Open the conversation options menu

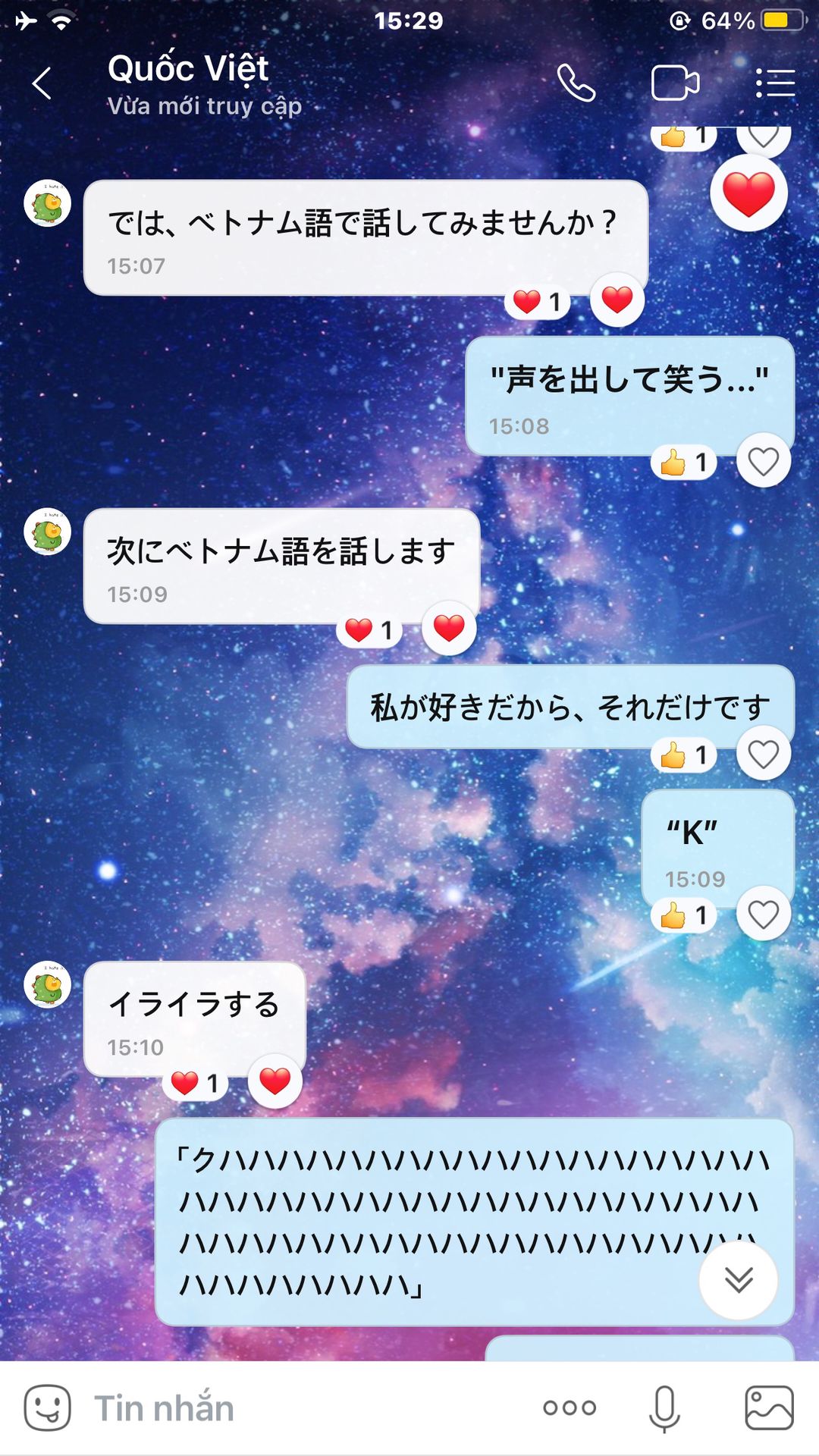tap(775, 83)
